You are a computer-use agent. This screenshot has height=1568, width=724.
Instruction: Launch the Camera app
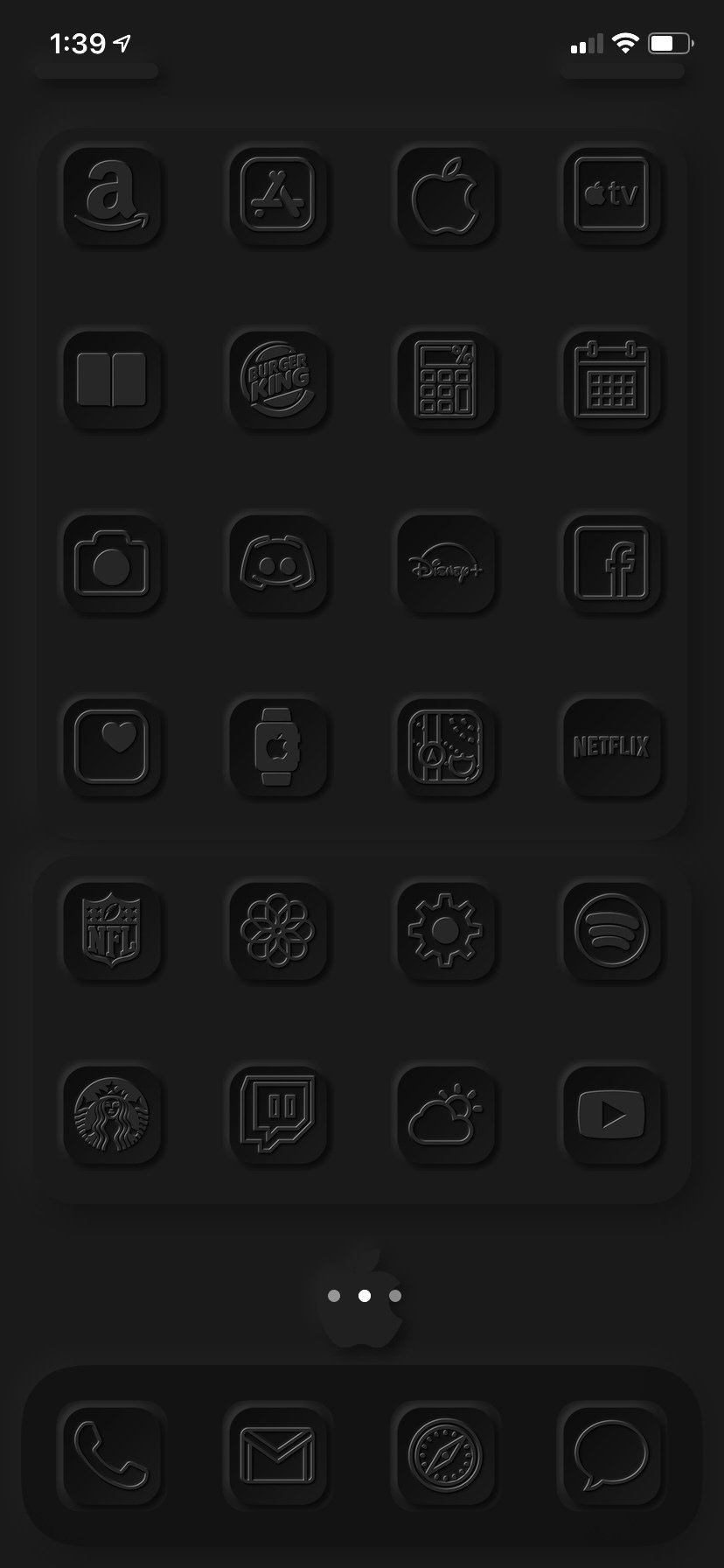pyautogui.click(x=112, y=563)
